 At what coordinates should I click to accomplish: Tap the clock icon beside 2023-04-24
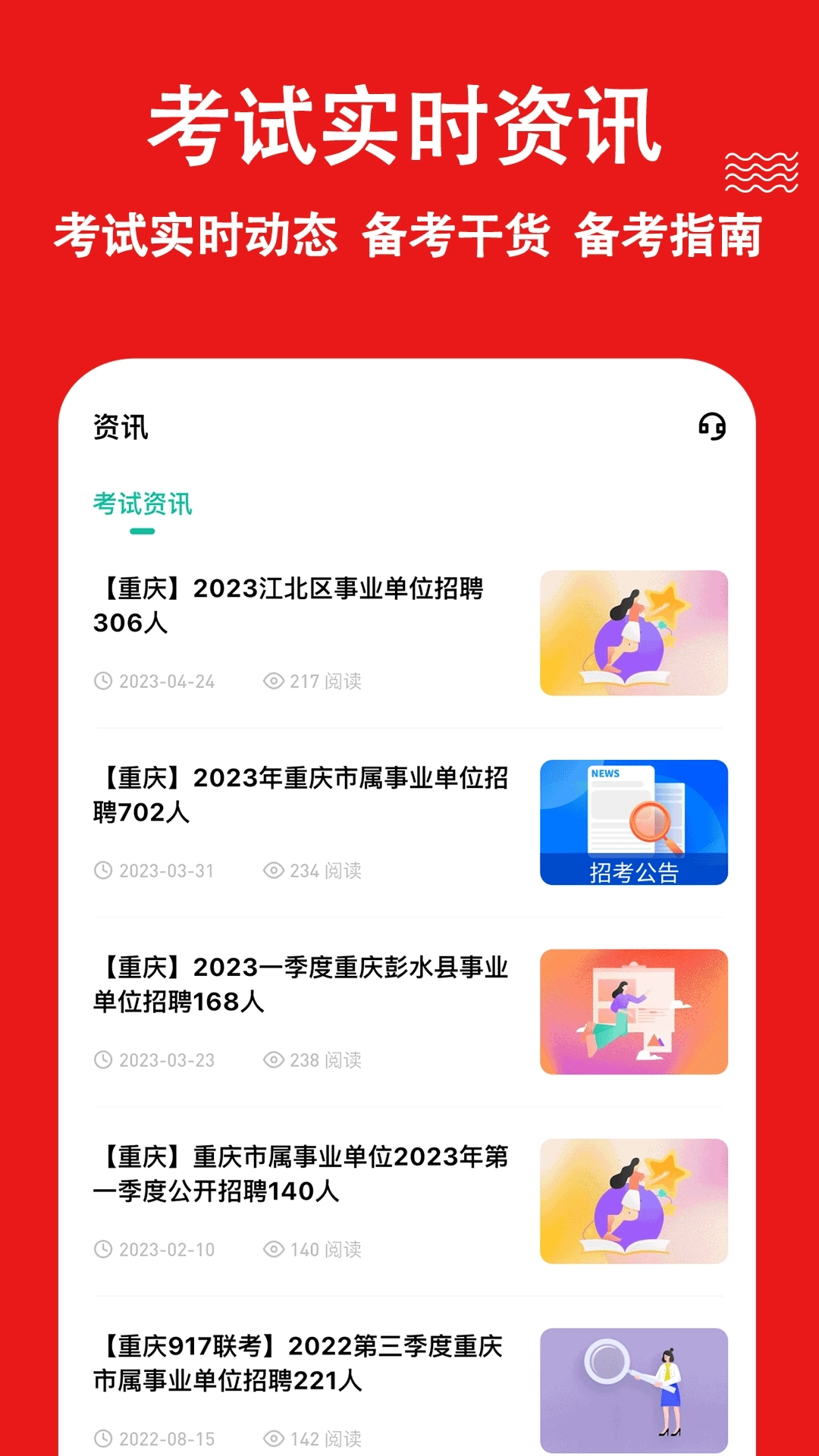pos(102,681)
